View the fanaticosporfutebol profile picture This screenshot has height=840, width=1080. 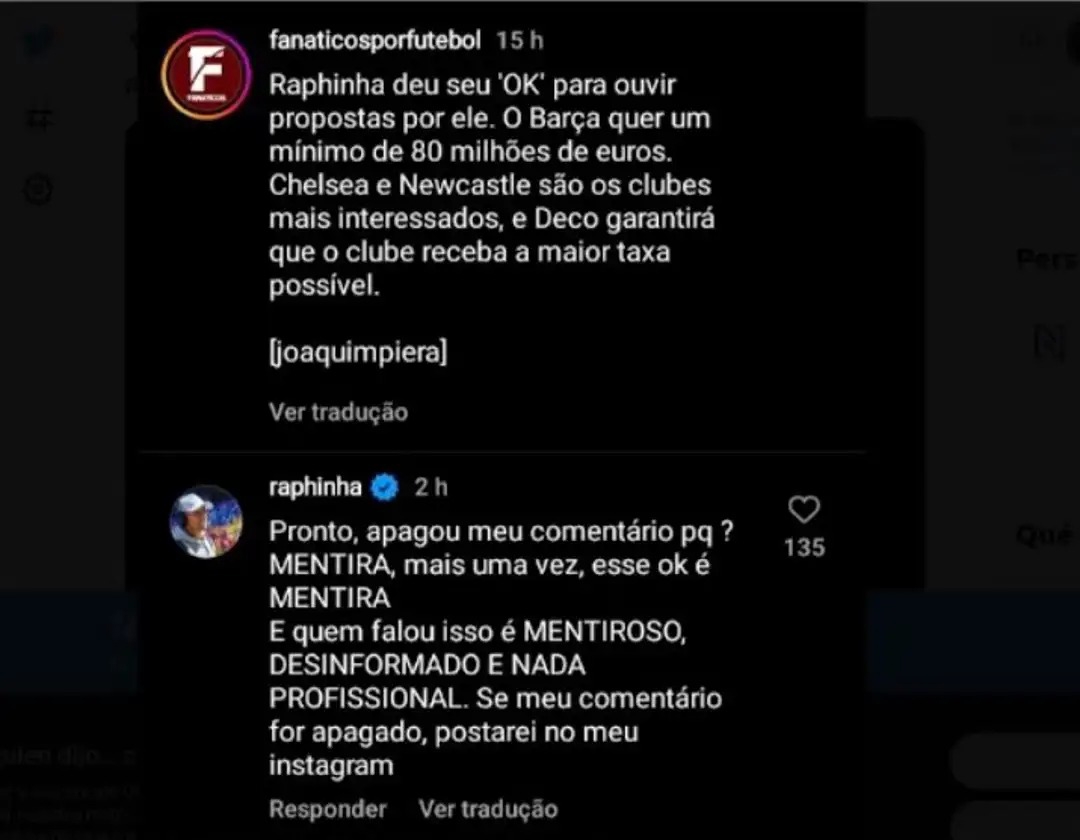point(206,76)
